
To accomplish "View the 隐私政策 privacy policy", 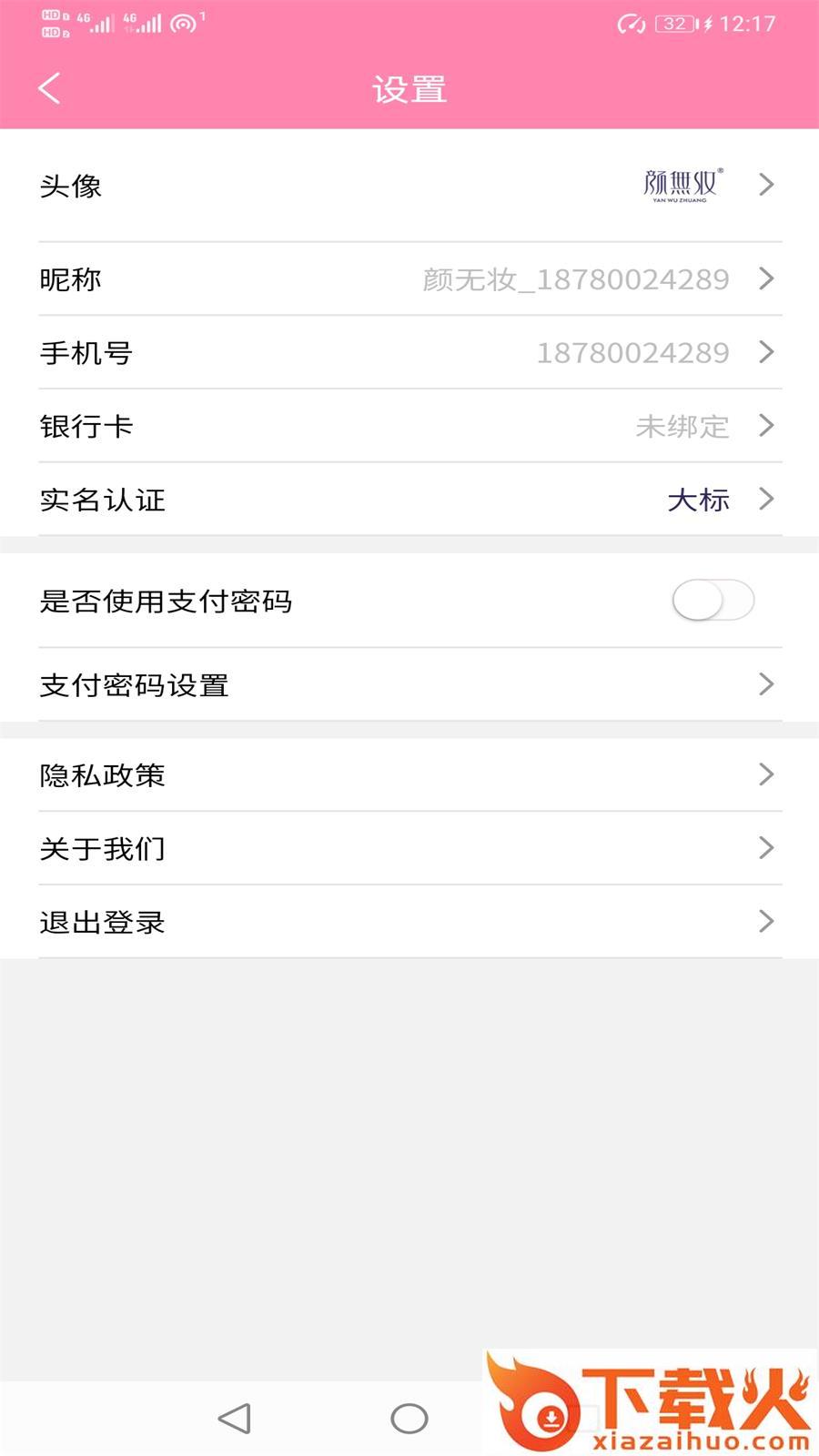I will pyautogui.click(x=409, y=775).
